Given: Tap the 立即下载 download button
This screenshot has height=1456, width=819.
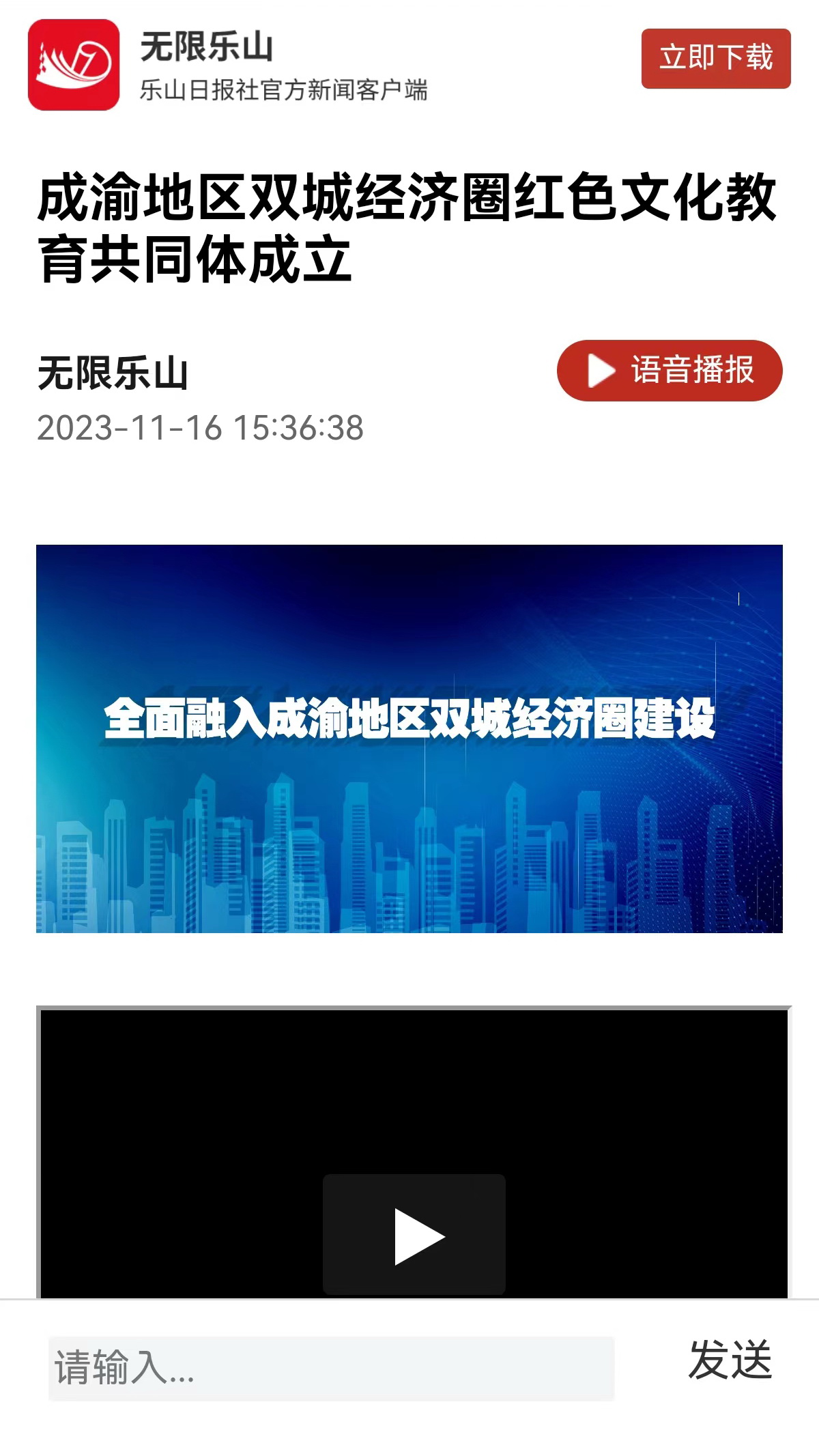Looking at the screenshot, I should click(x=715, y=58).
